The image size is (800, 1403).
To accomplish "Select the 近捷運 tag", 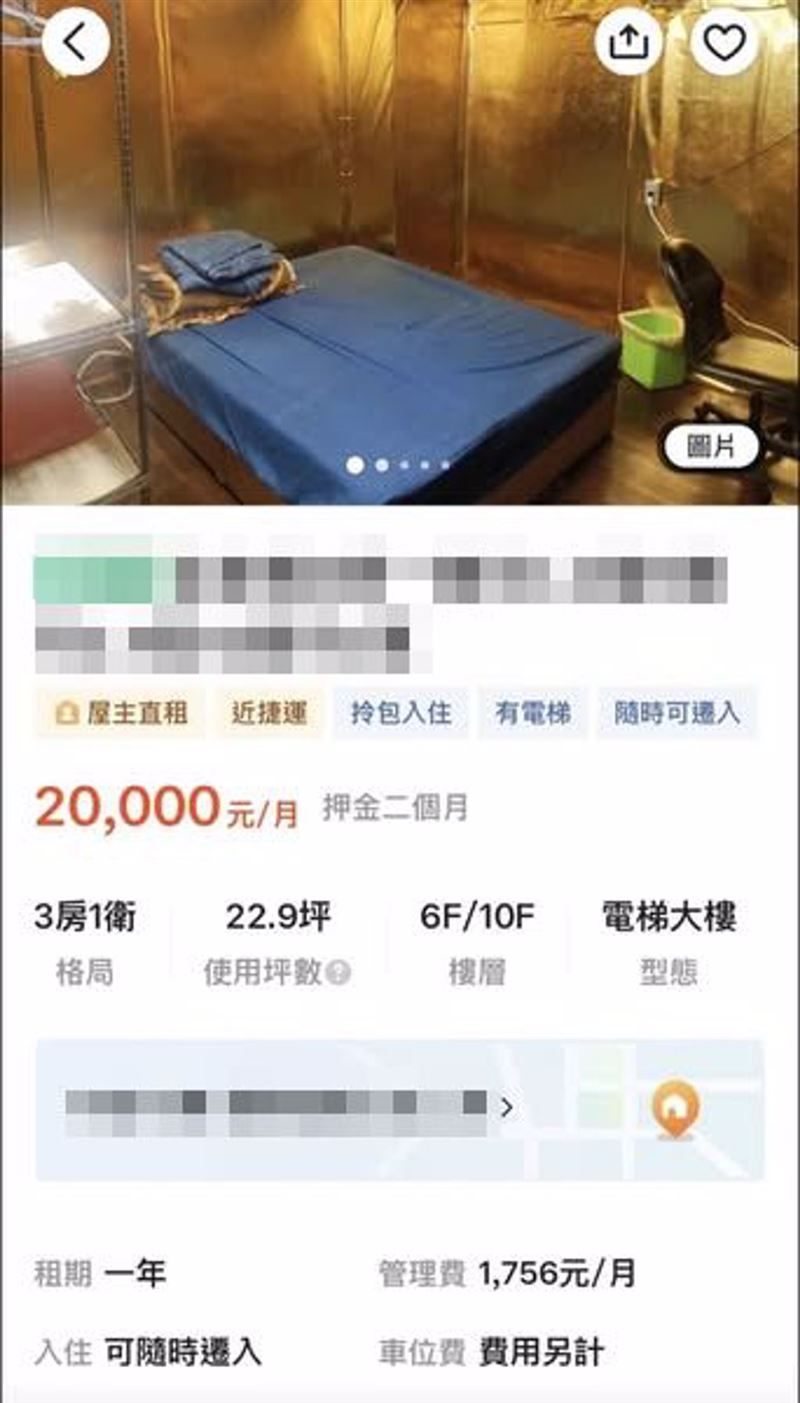I will point(269,713).
